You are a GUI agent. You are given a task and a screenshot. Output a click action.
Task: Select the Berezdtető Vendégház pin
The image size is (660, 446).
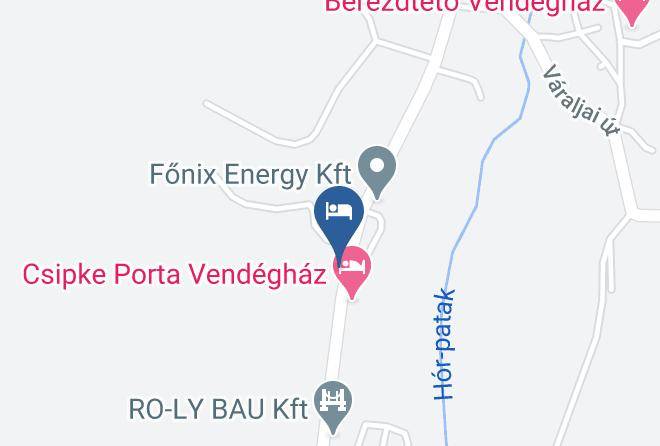pos(633,8)
